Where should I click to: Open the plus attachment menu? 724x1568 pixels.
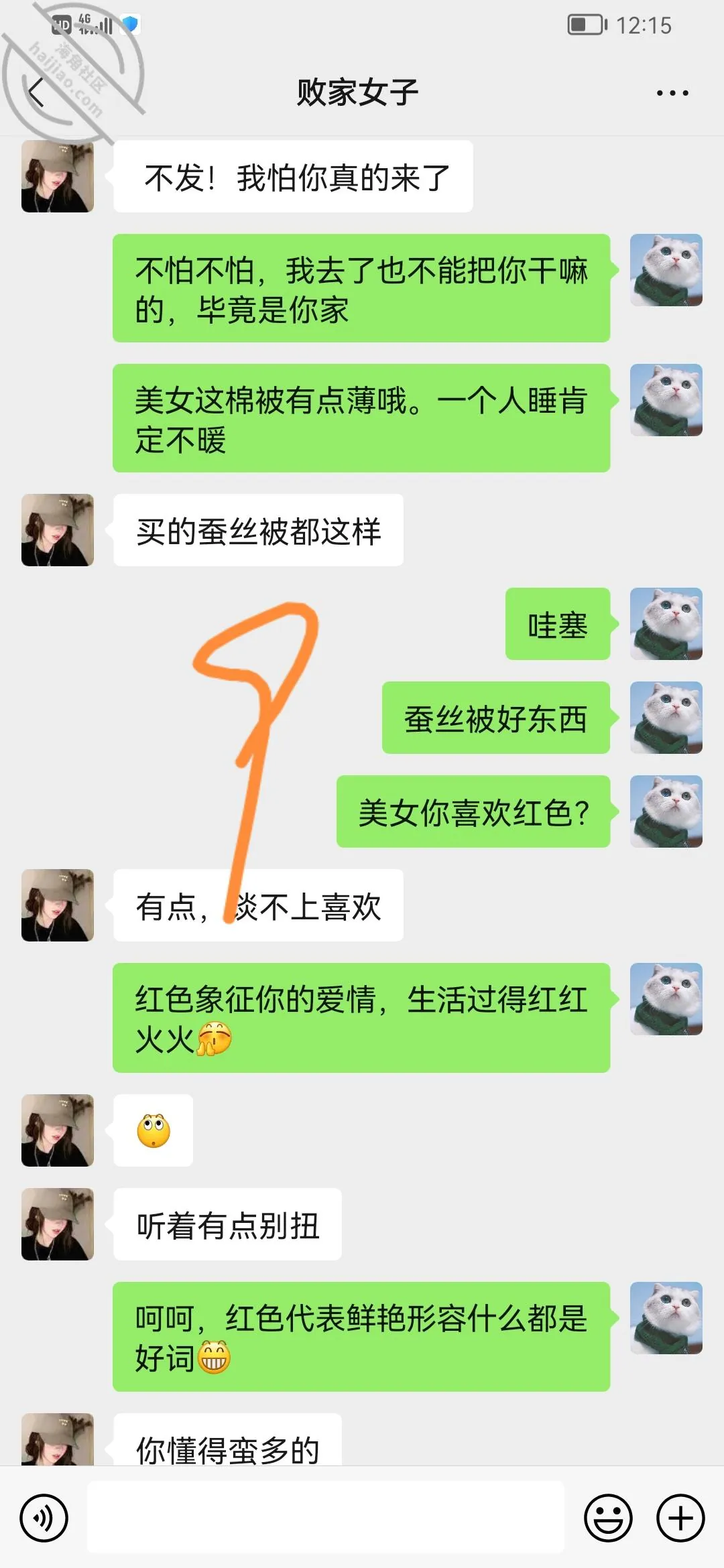[x=680, y=1518]
